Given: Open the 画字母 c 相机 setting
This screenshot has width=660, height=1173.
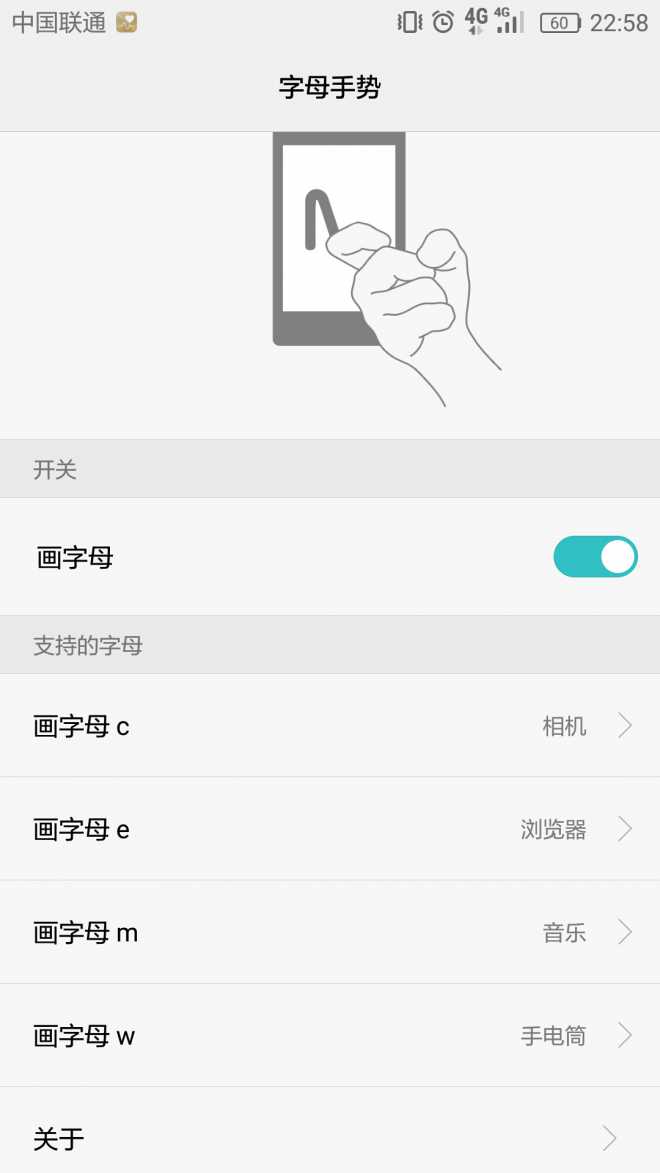Looking at the screenshot, I should (330, 726).
